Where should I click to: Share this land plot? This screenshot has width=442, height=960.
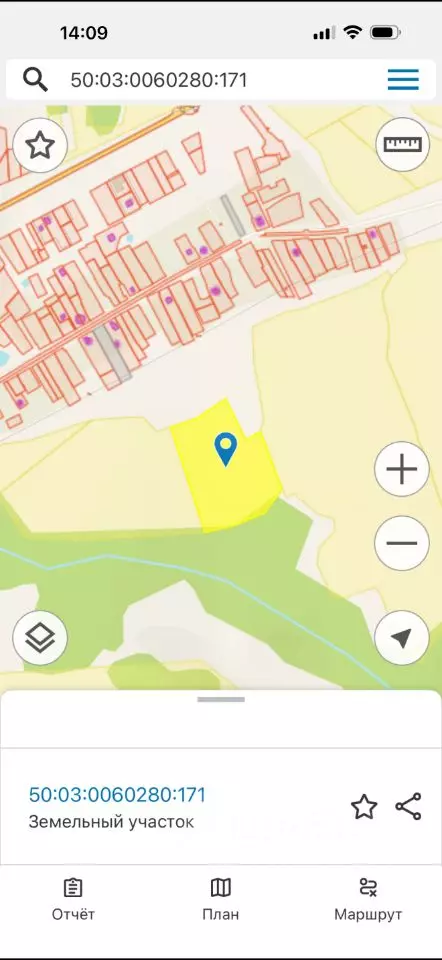[408, 806]
